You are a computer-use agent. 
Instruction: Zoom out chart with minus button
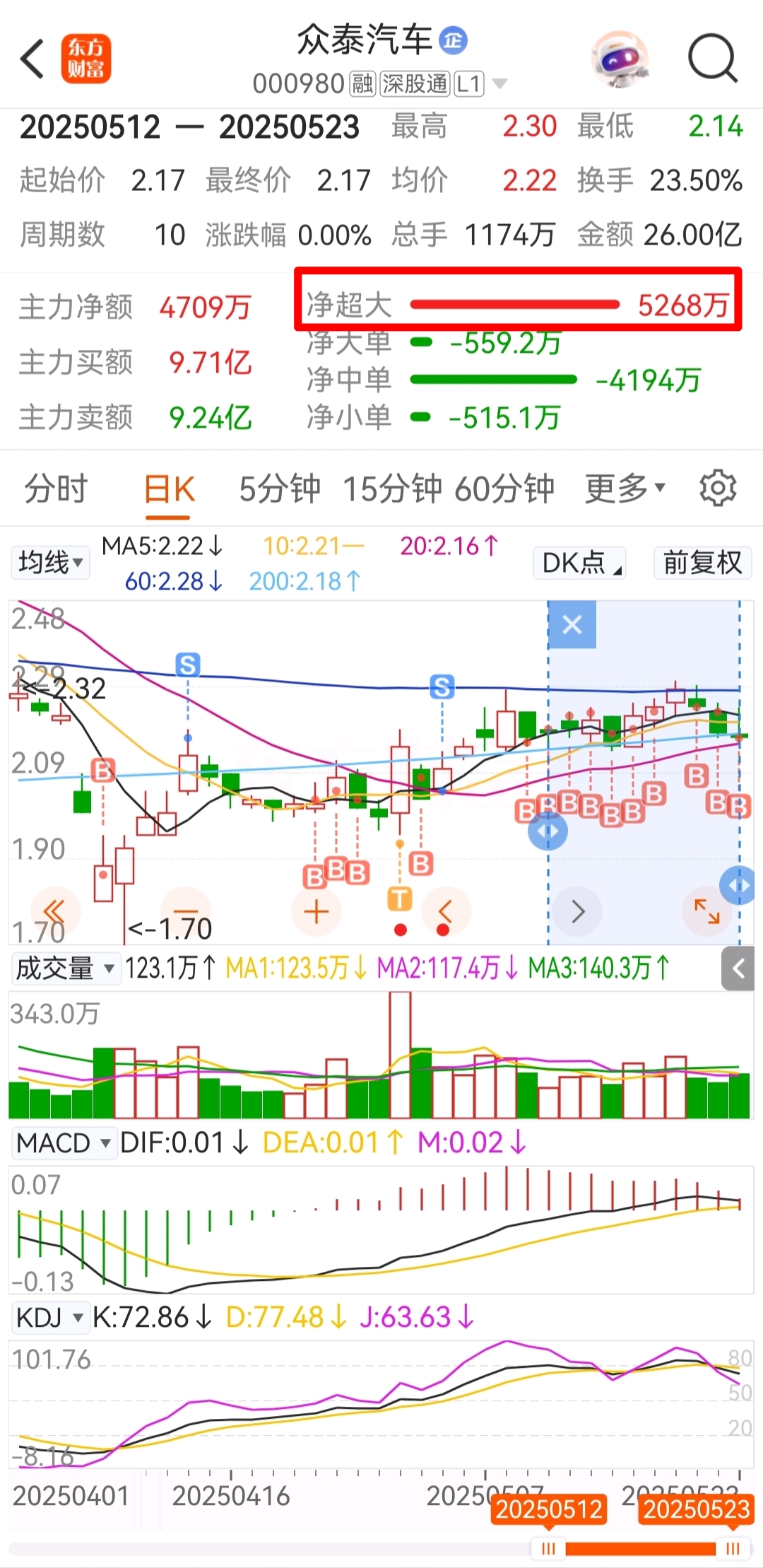186,912
